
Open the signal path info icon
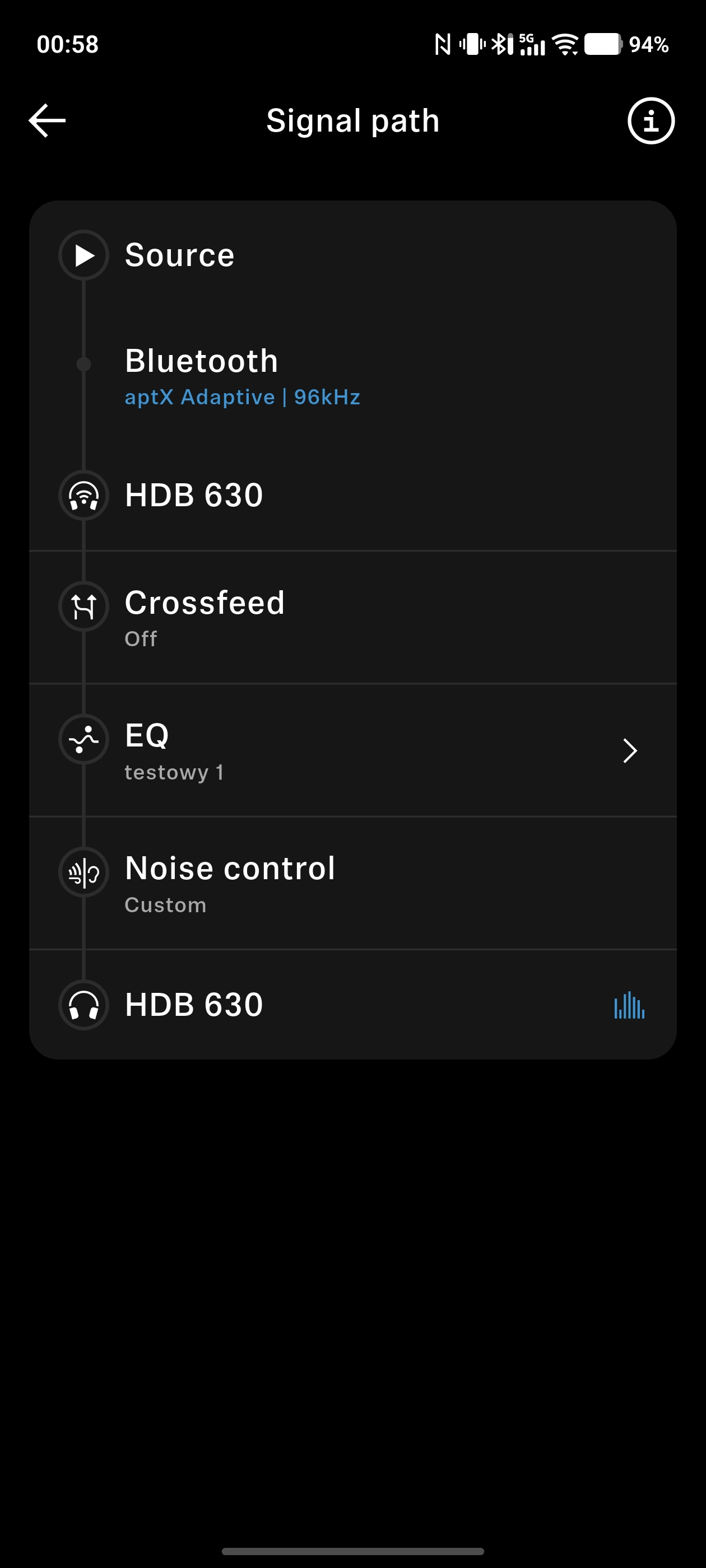pyautogui.click(x=651, y=120)
